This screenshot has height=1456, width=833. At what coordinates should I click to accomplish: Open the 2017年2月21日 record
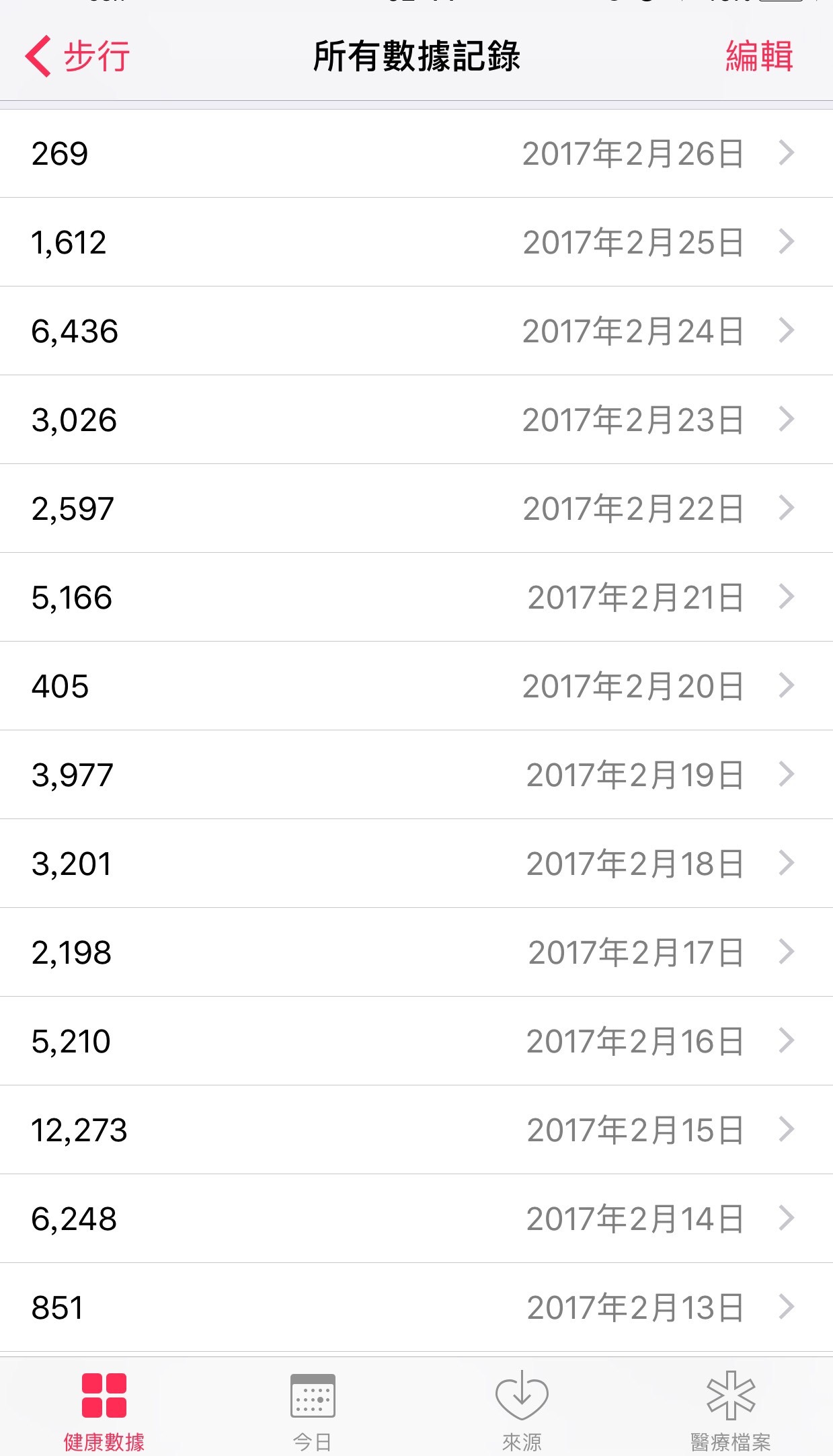pos(416,597)
